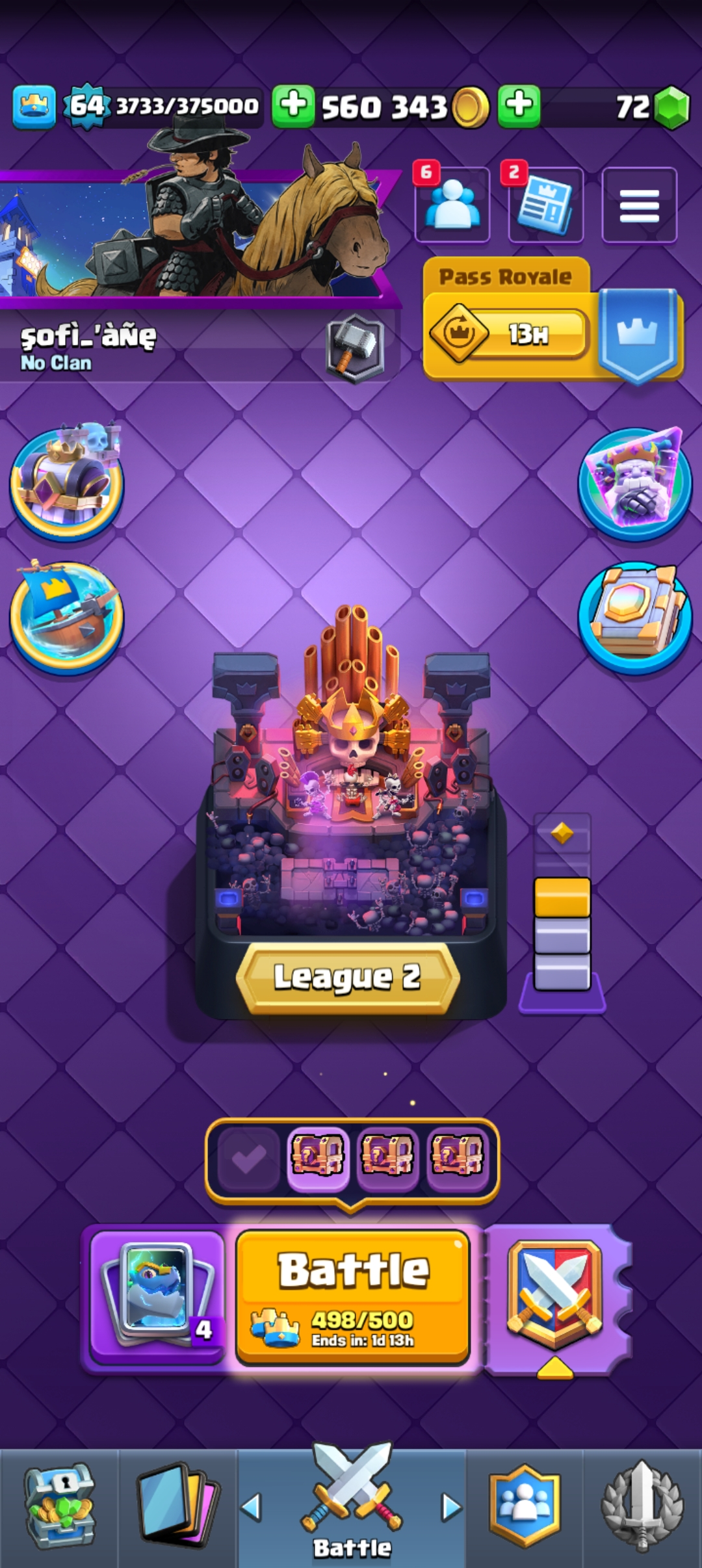
Task: Tap the green plus beside gold coins
Action: click(294, 105)
